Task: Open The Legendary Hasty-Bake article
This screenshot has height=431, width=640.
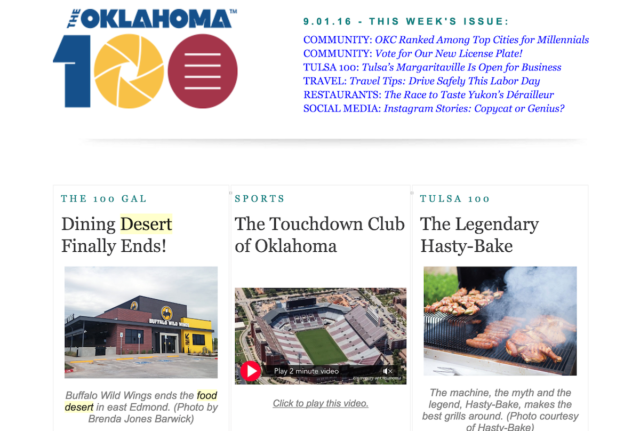Action: [479, 234]
